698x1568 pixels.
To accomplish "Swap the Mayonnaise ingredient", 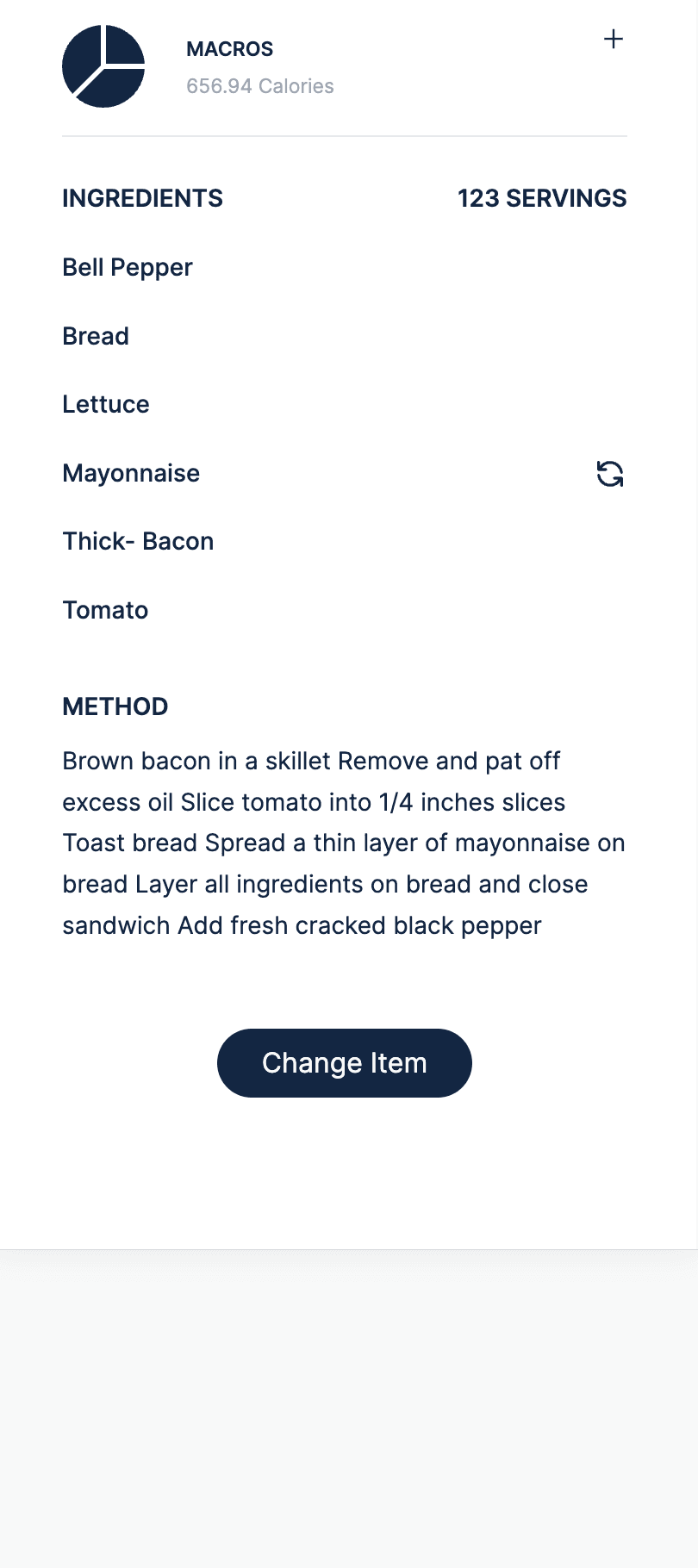I will pyautogui.click(x=610, y=474).
